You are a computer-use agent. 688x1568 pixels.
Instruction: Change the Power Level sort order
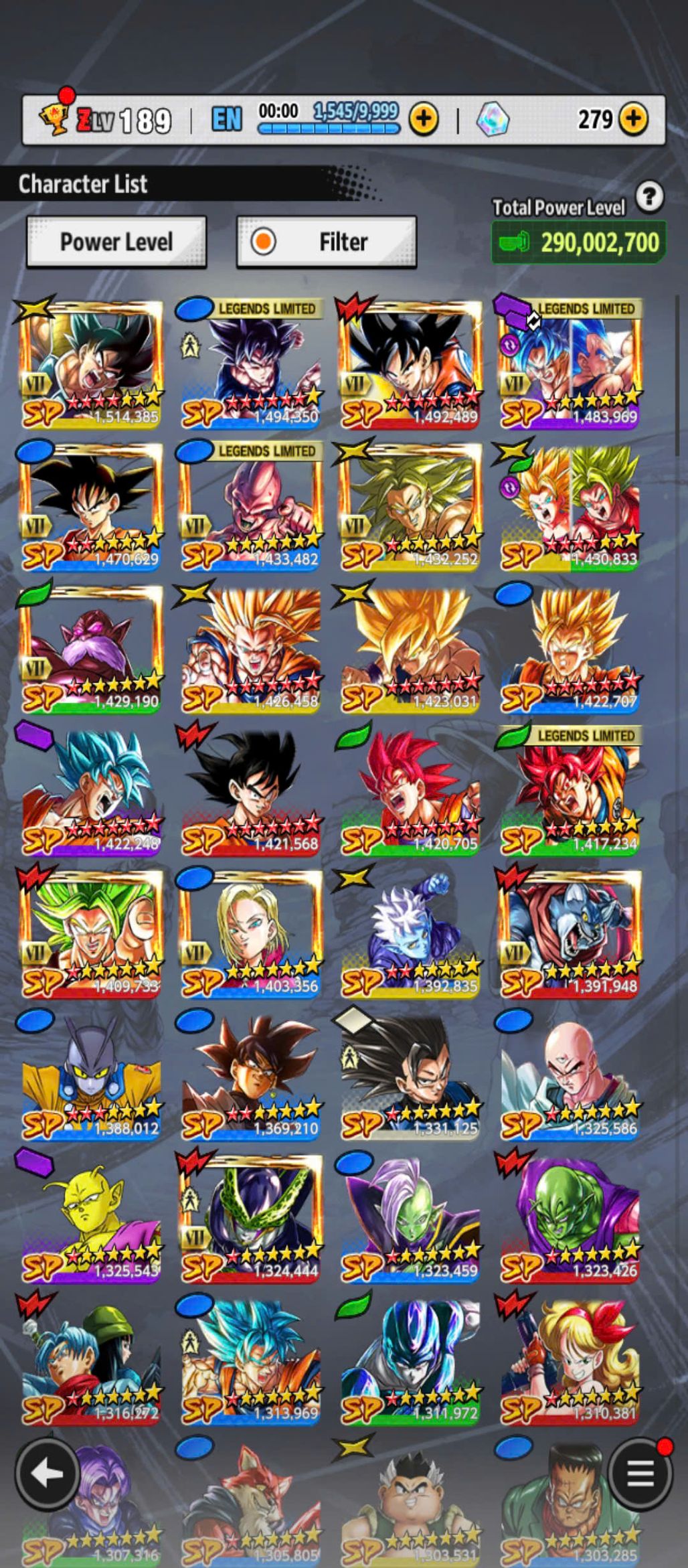click(x=116, y=242)
